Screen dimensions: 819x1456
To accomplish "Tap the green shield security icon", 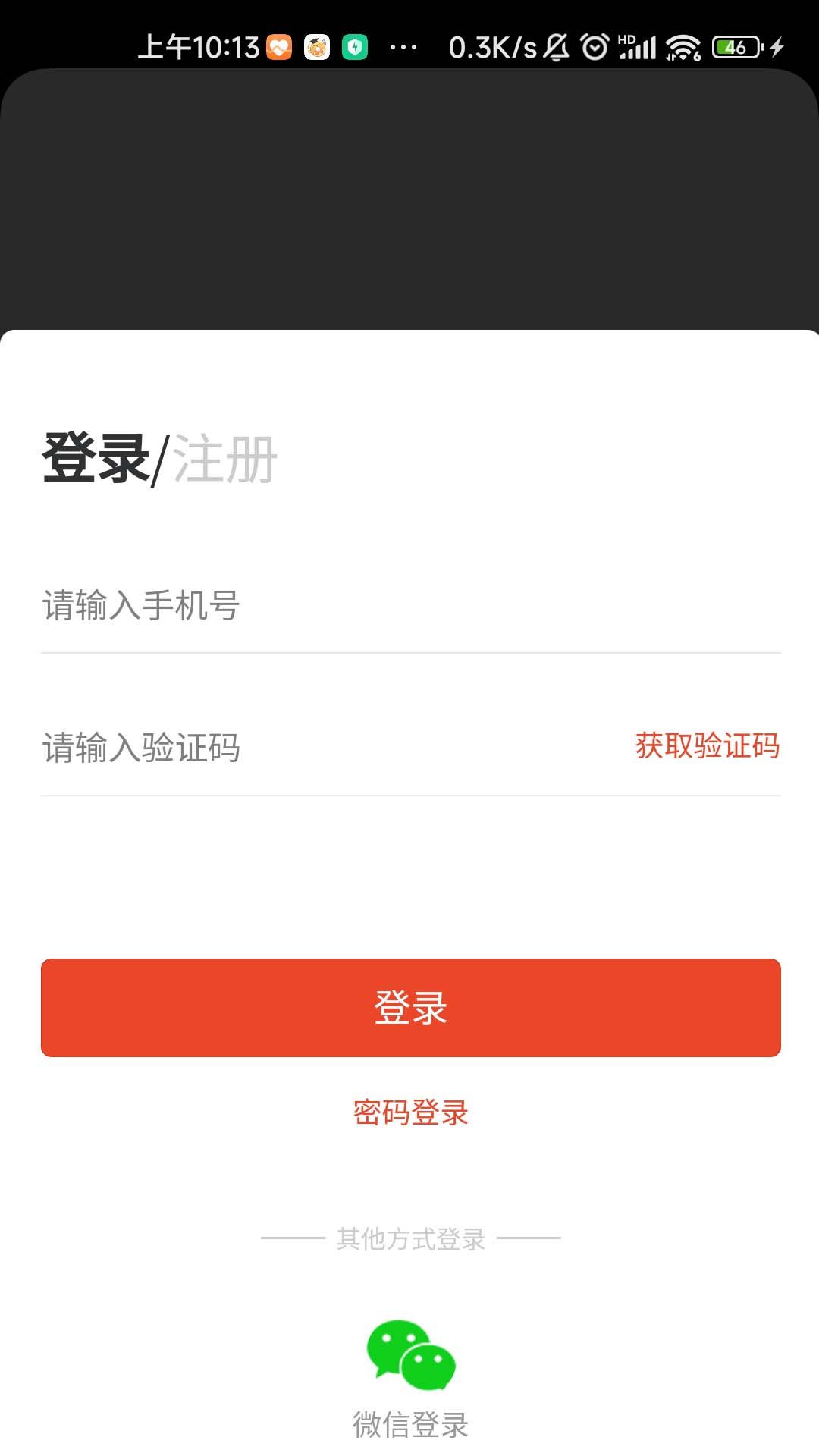I will [355, 45].
